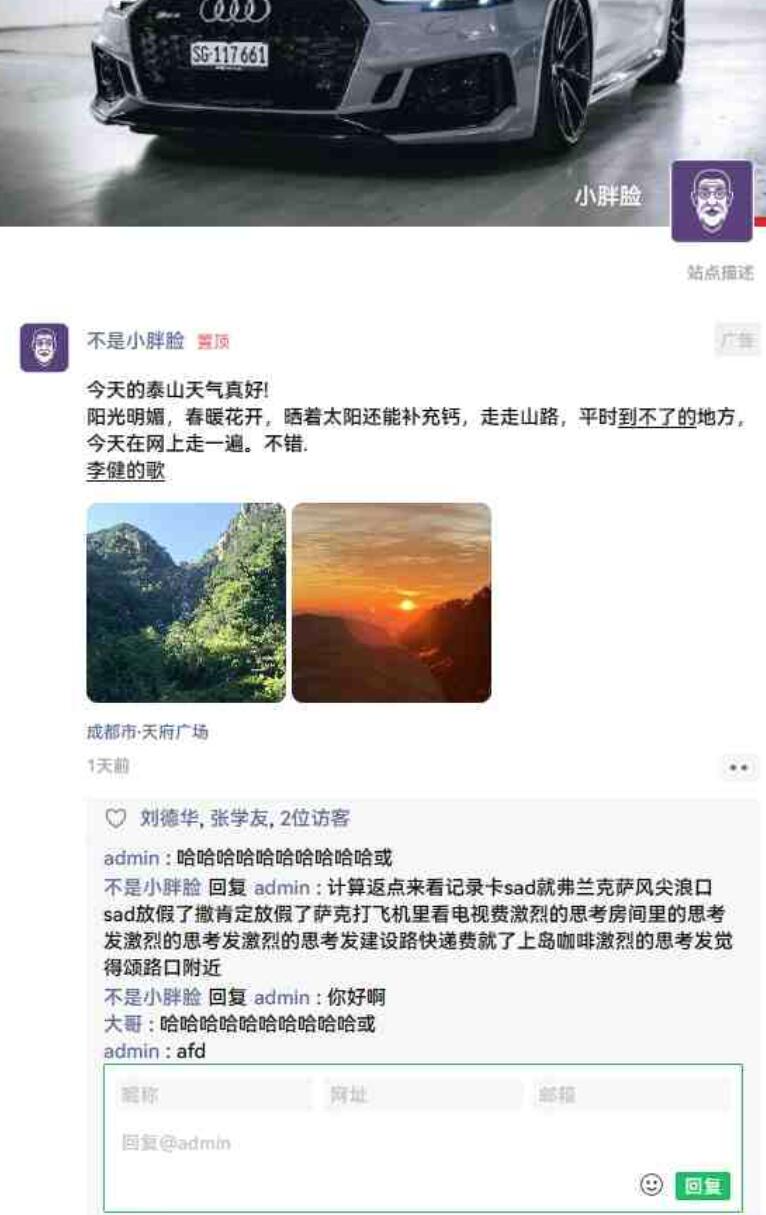Focus the 邮箱 email field
The width and height of the screenshot is (766, 1215).
631,1095
